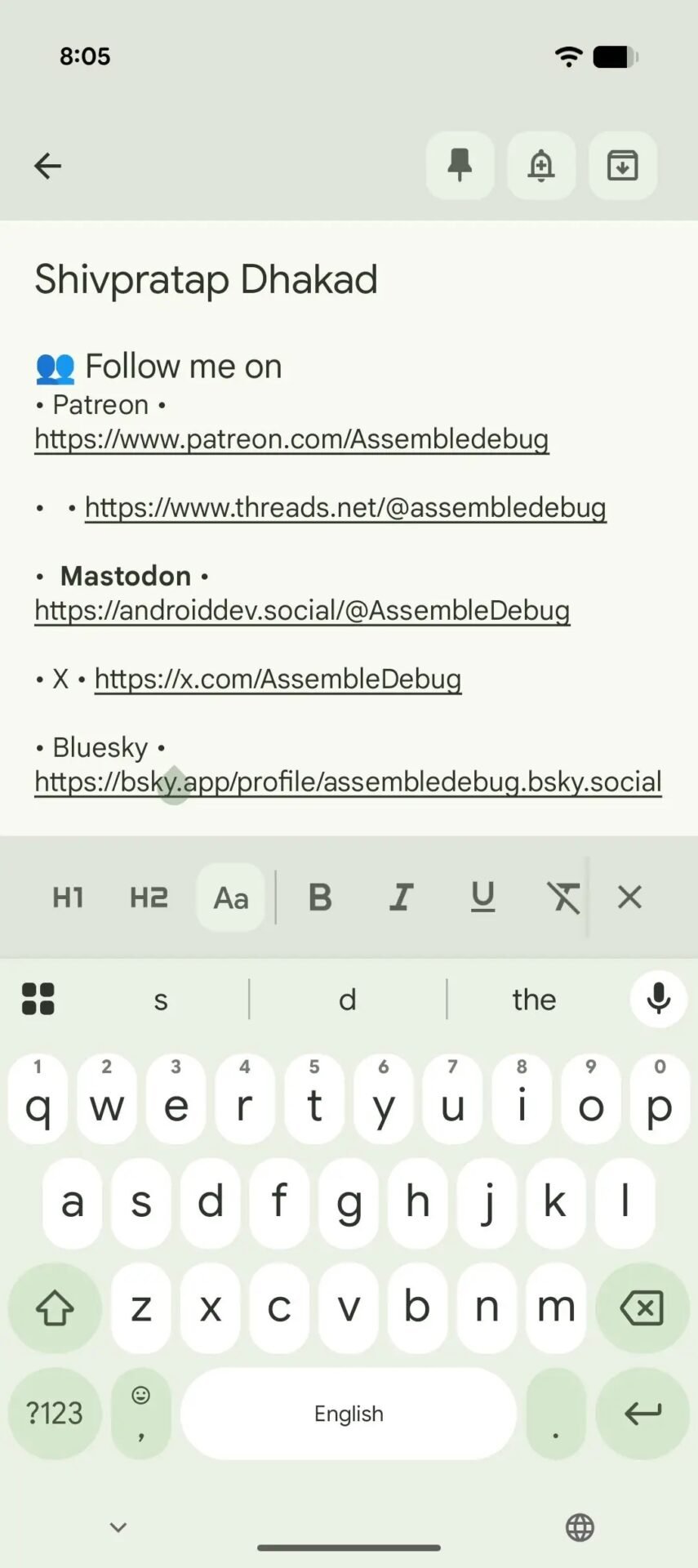Open the x.com/AssembleDebug link
Viewport: 698px width, 1568px height.
click(278, 679)
